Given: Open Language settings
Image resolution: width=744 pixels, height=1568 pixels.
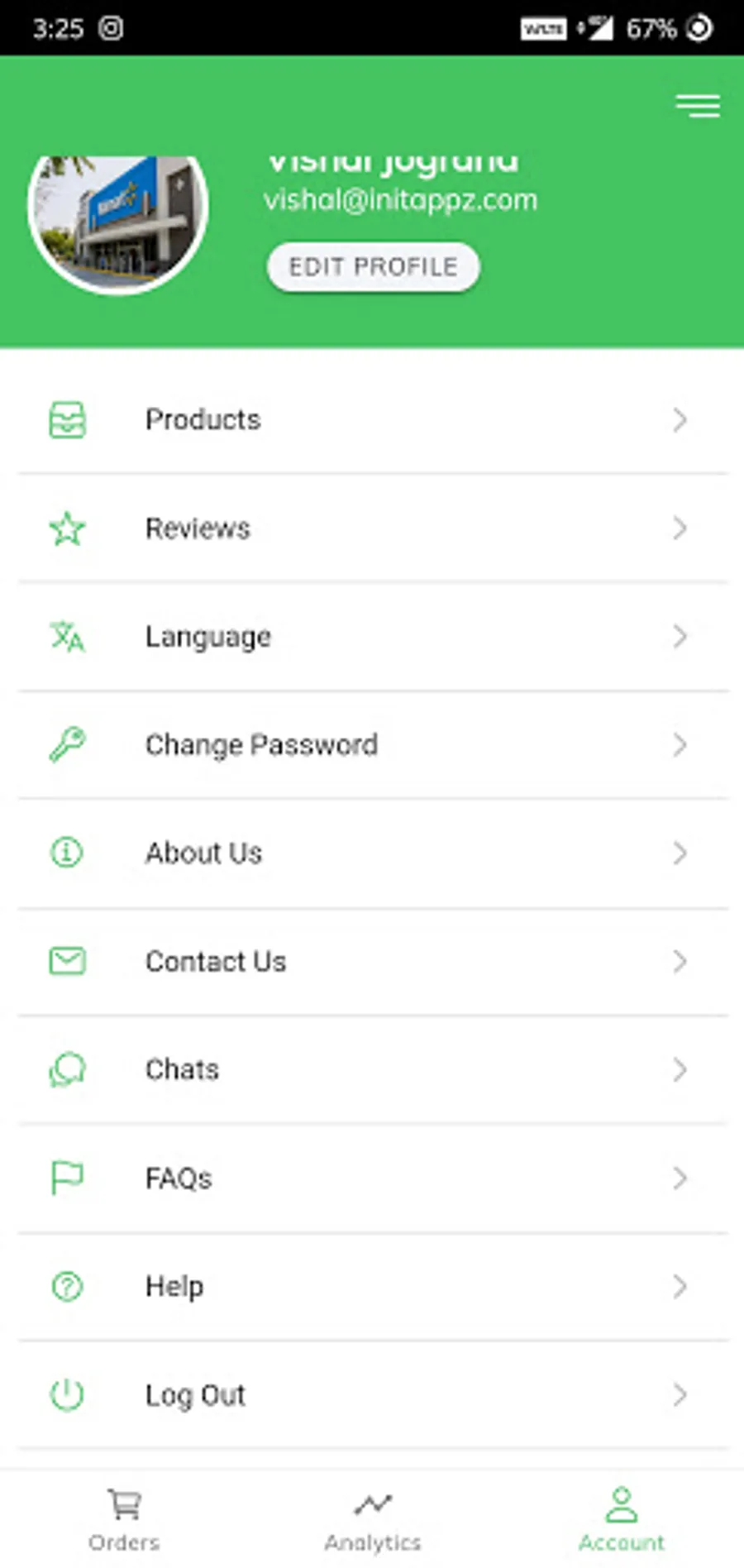Looking at the screenshot, I should tap(372, 637).
